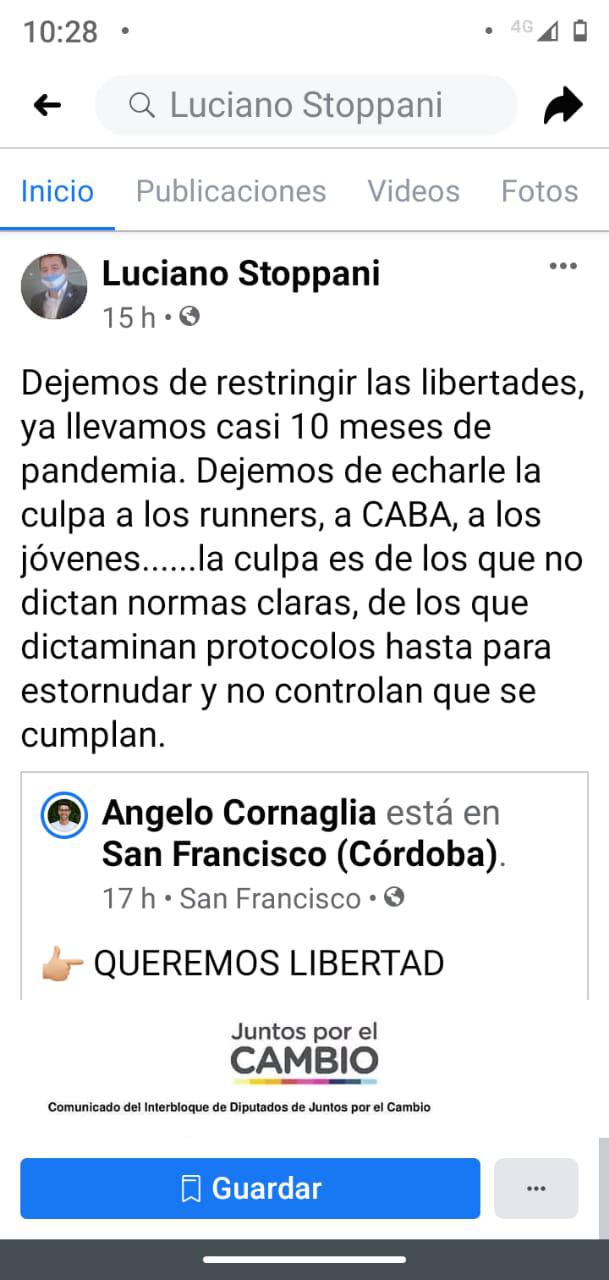
Task: Open the Videos tab
Action: 413,191
